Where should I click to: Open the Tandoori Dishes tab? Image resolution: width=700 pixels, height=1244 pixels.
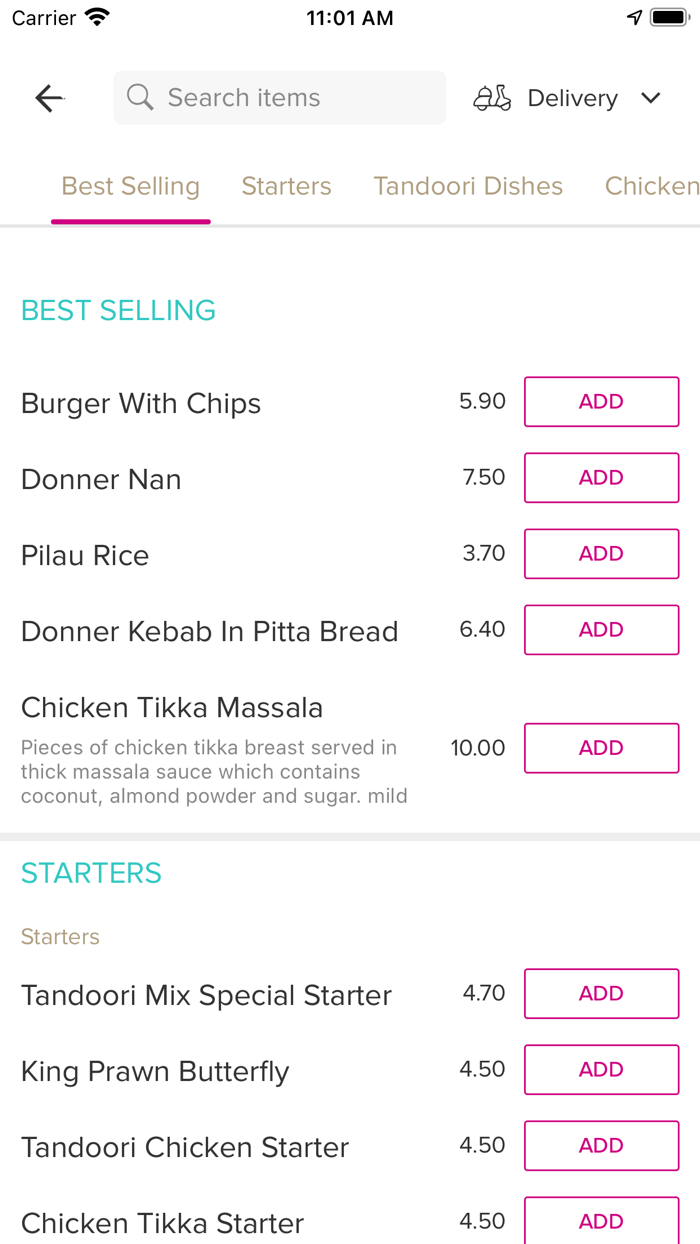point(468,186)
